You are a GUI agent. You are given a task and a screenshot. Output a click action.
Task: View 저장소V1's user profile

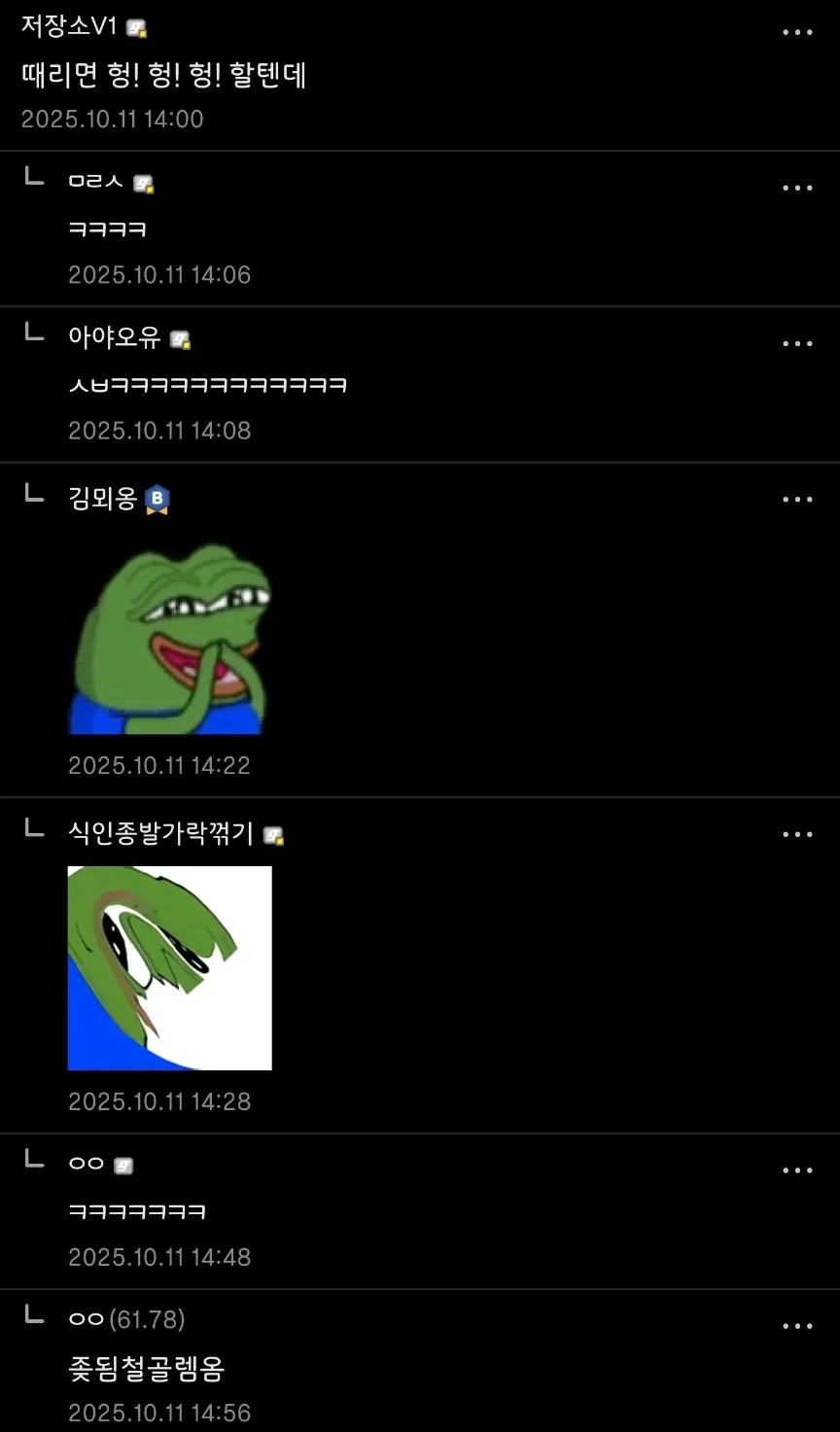(x=69, y=27)
